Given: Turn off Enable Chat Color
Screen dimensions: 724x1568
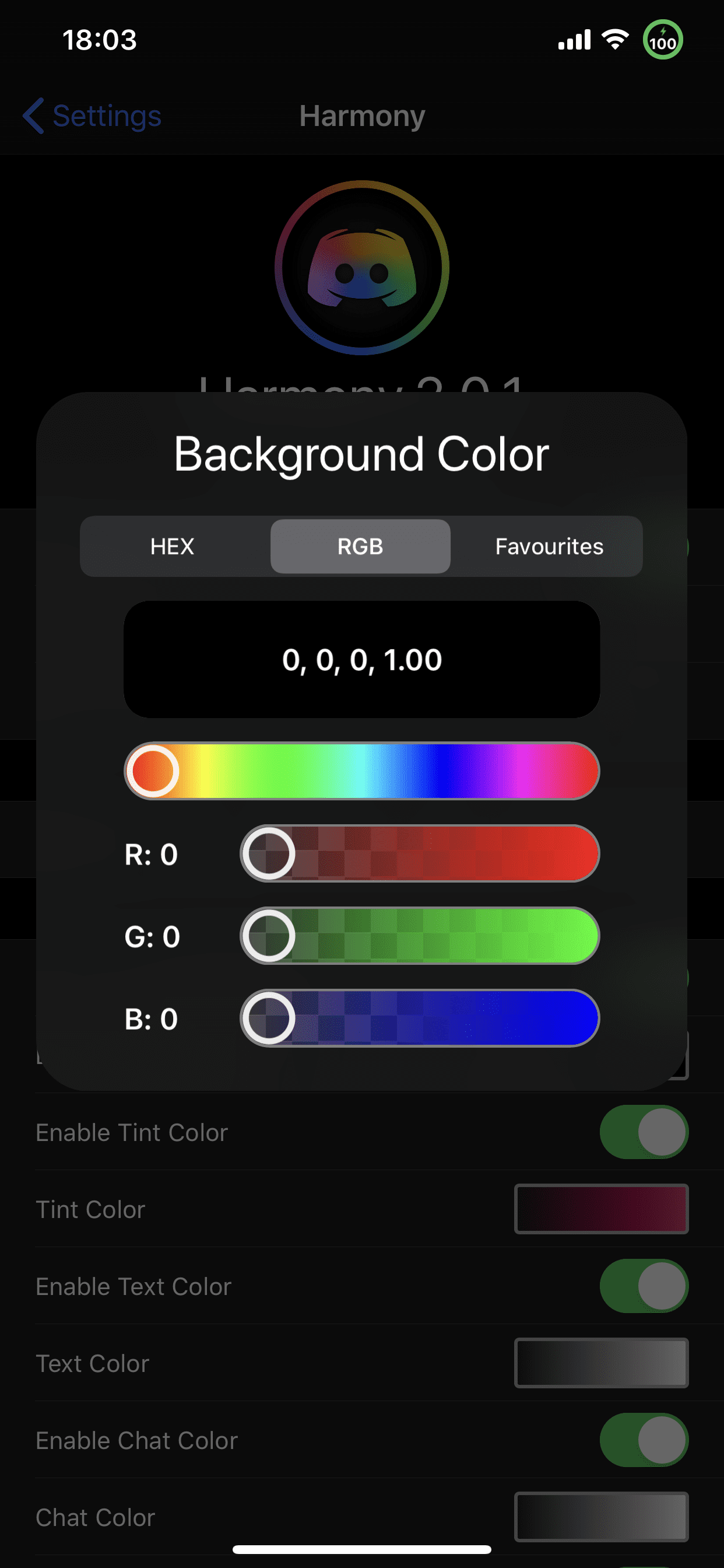Looking at the screenshot, I should click(x=644, y=1440).
